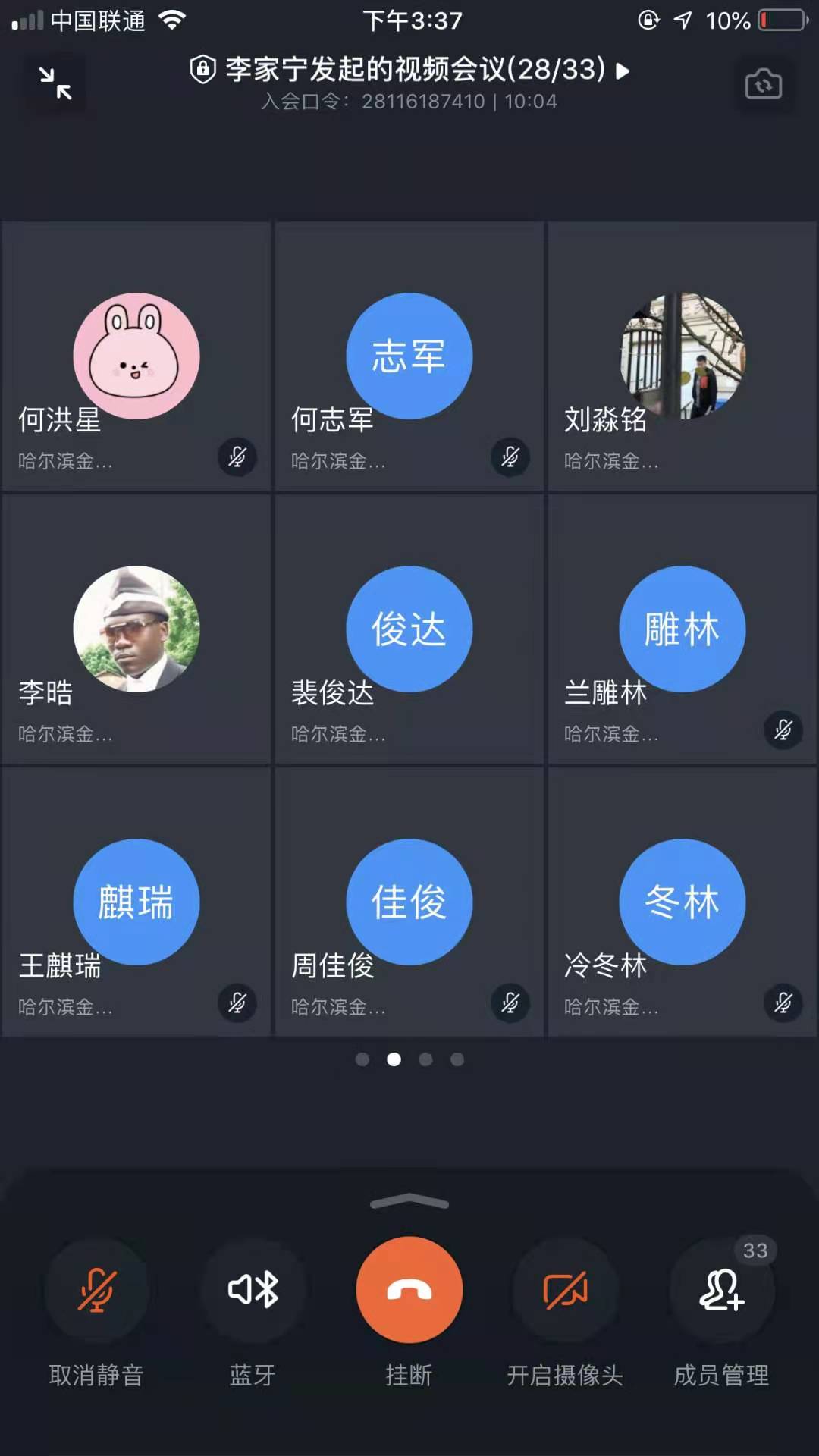Viewport: 819px width, 1456px height.
Task: Hang up with the 挂断 button
Action: point(409,1290)
